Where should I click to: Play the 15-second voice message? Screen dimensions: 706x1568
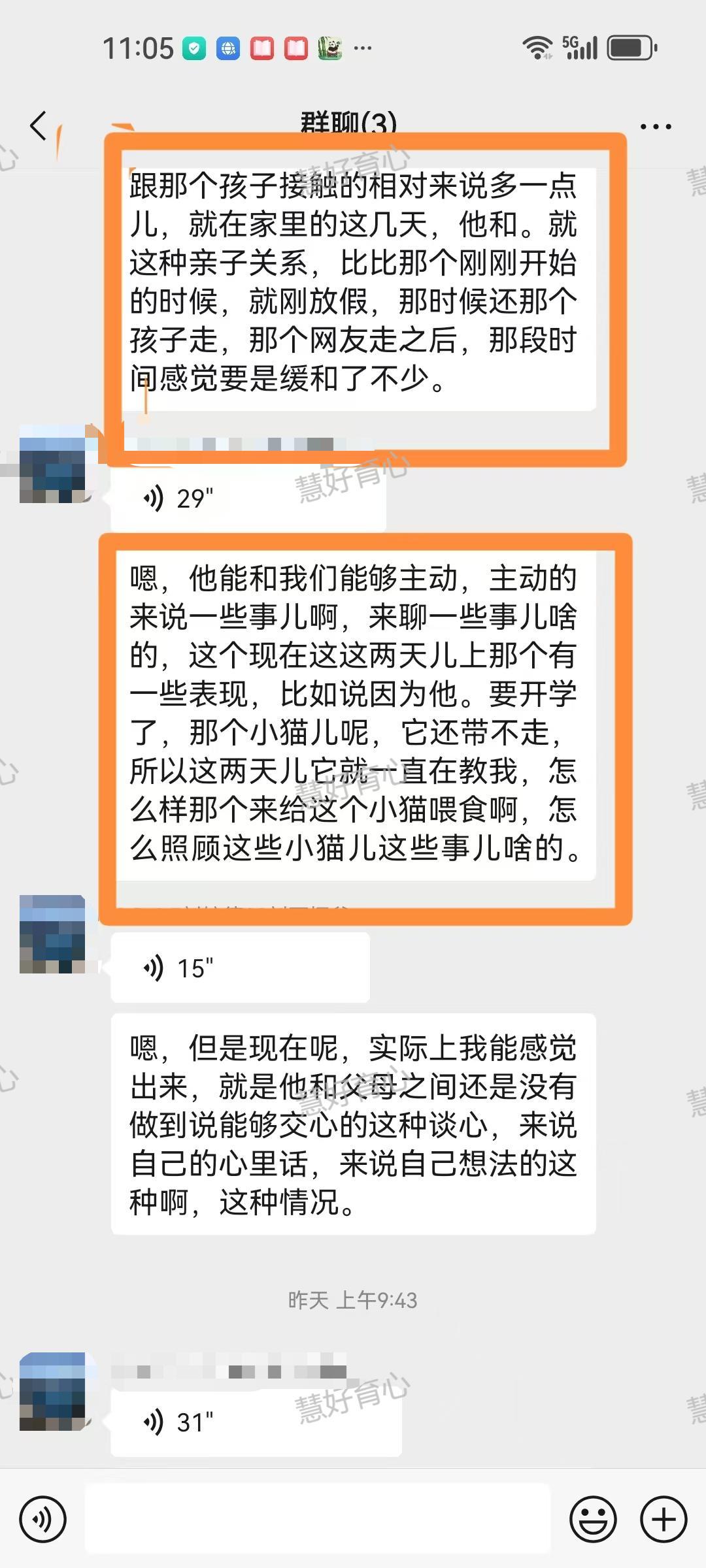point(240,968)
